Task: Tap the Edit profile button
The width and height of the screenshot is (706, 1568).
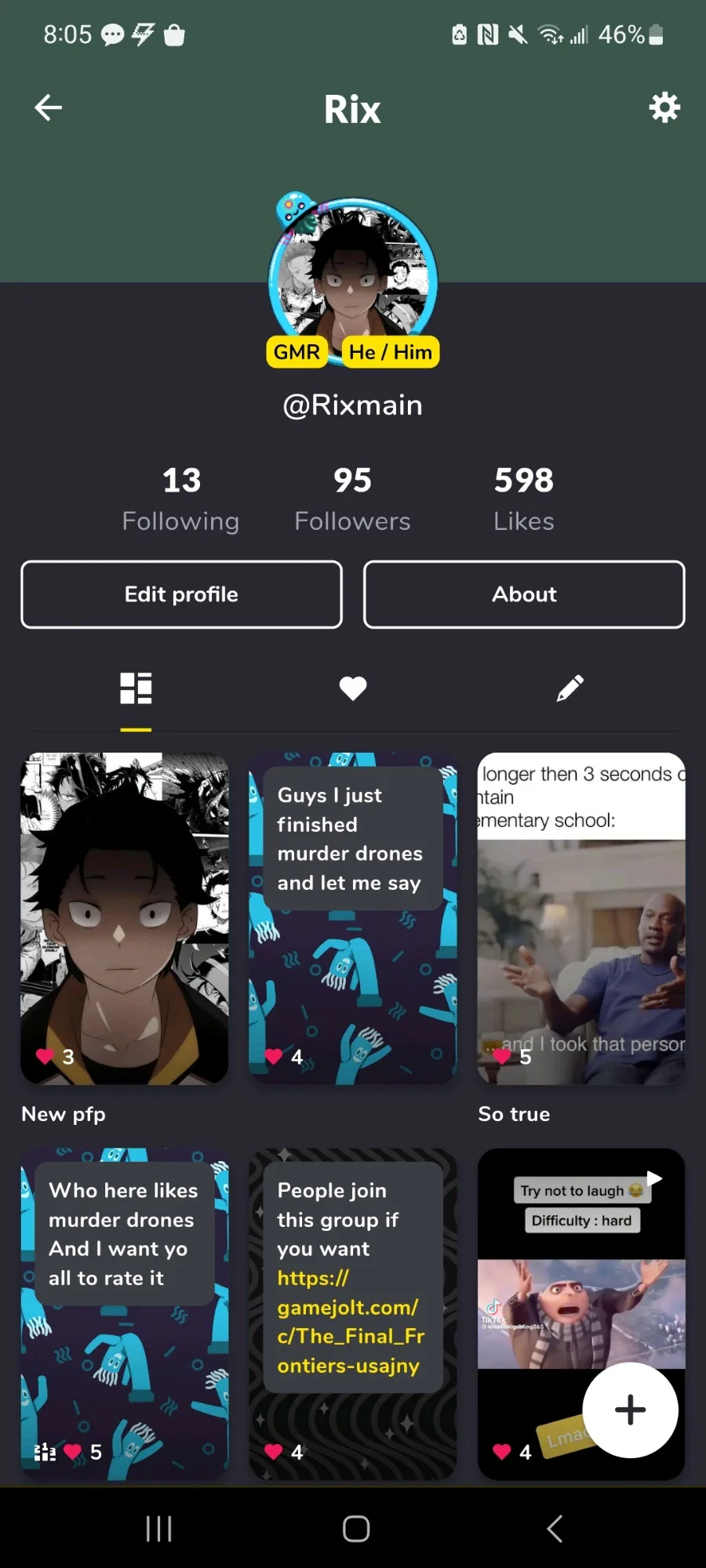Action: 181,594
